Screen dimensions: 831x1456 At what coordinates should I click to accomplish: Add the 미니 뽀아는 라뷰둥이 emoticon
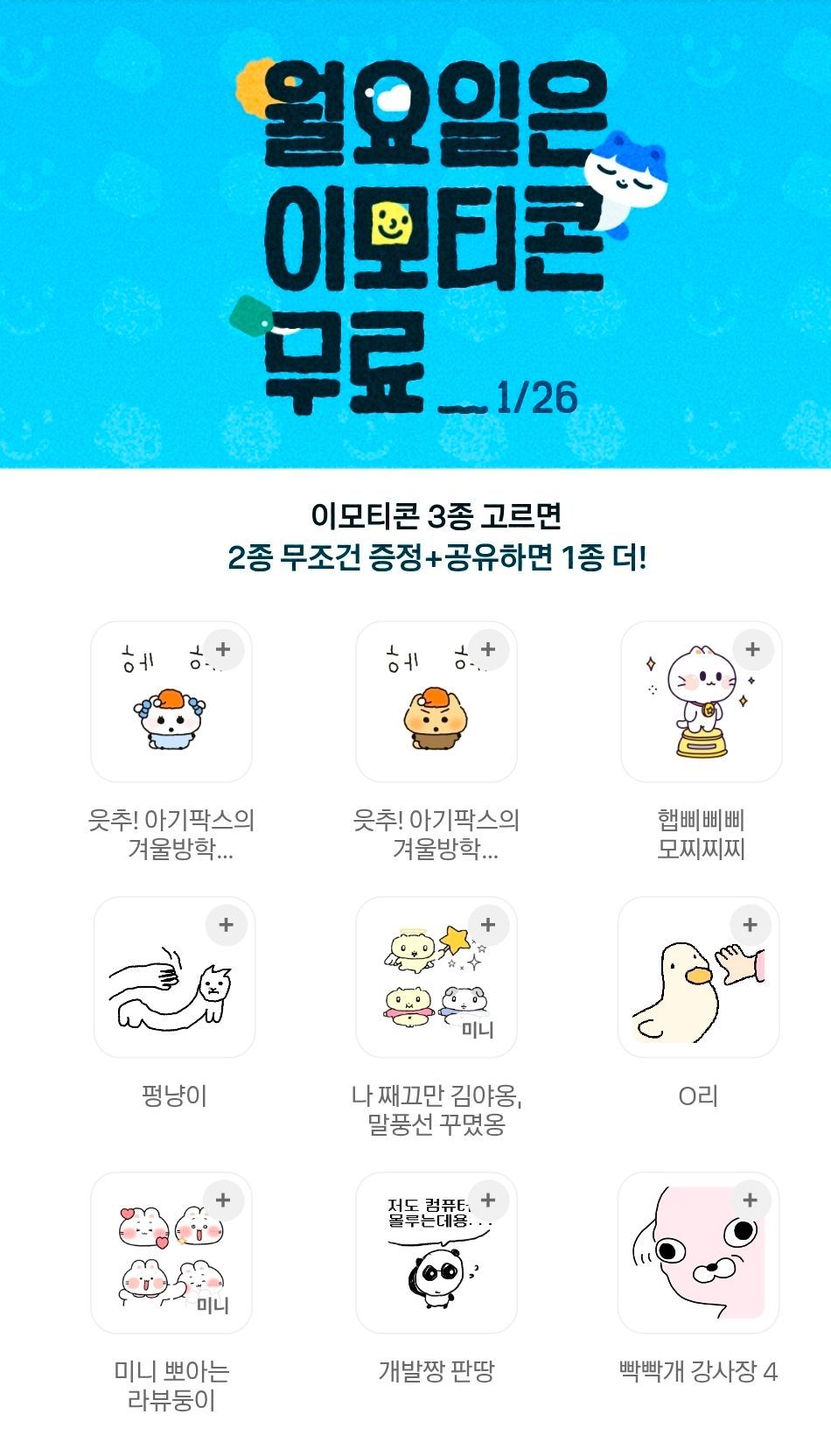coord(223,1200)
